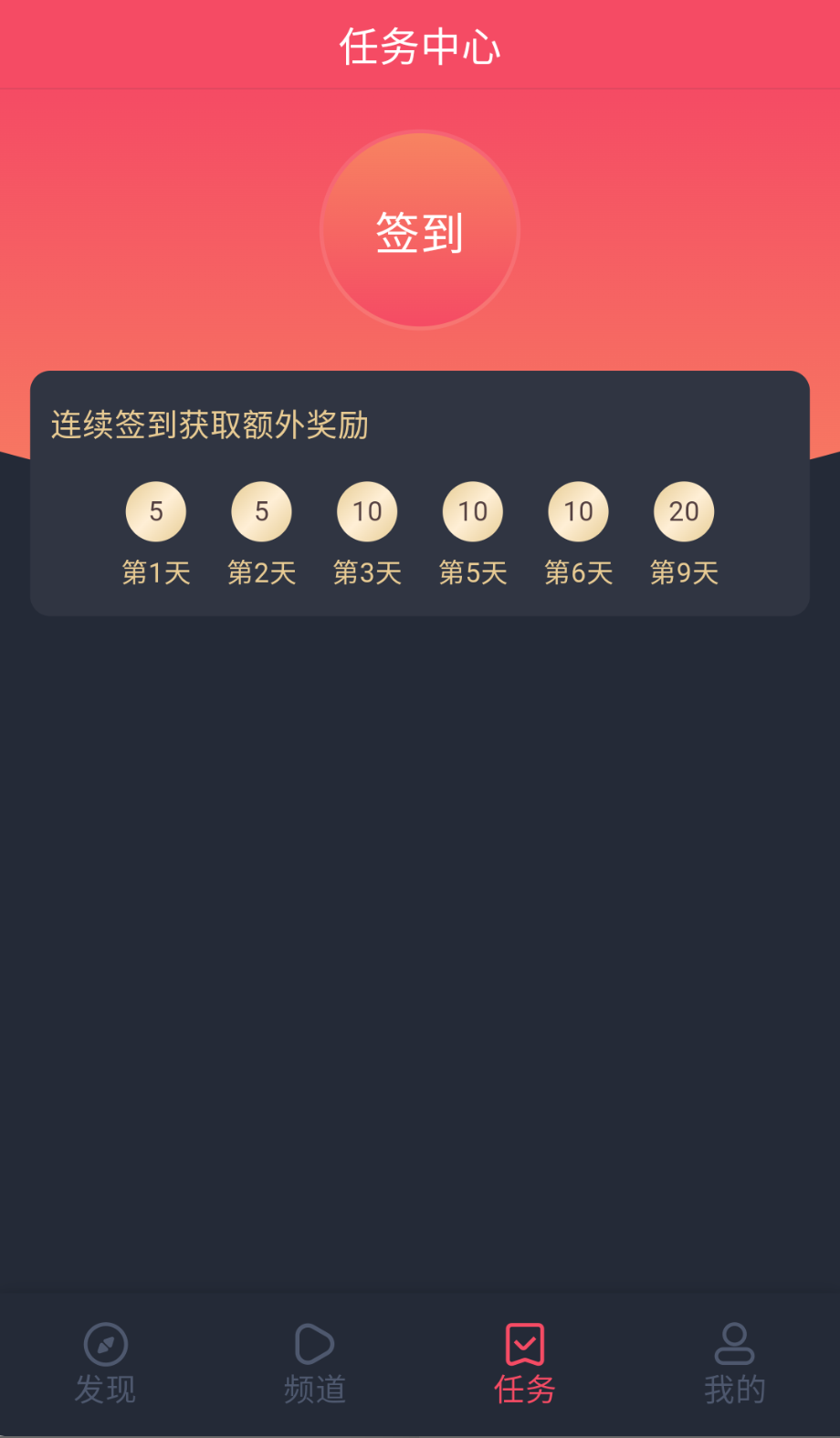Tap the 频道 channel icon in bottom navigation
840x1438 pixels.
pyautogui.click(x=314, y=1345)
